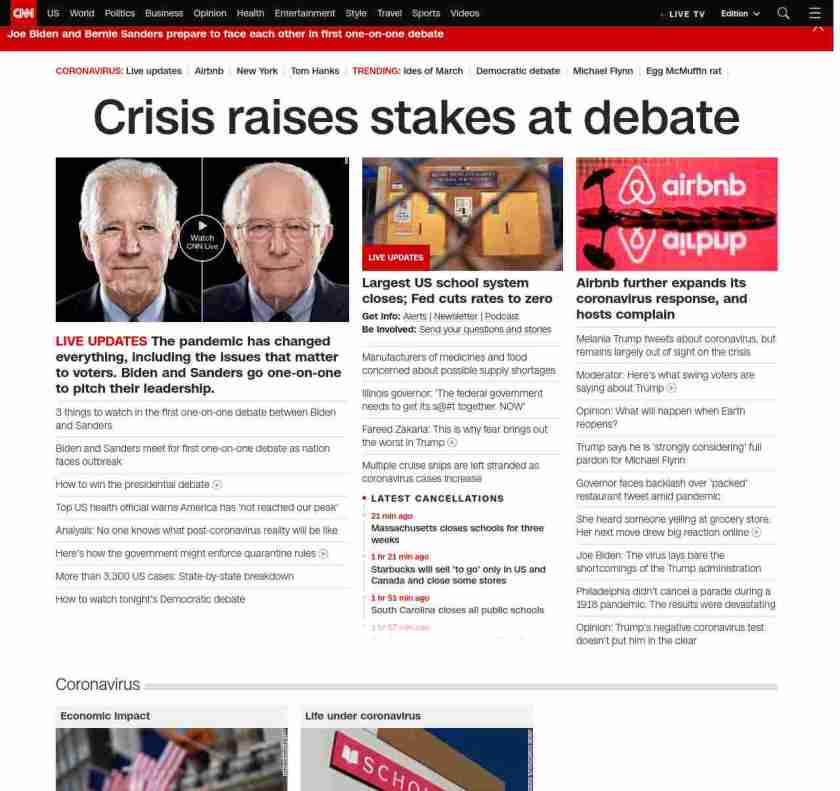Dismiss the red breaking news banner

click(818, 27)
